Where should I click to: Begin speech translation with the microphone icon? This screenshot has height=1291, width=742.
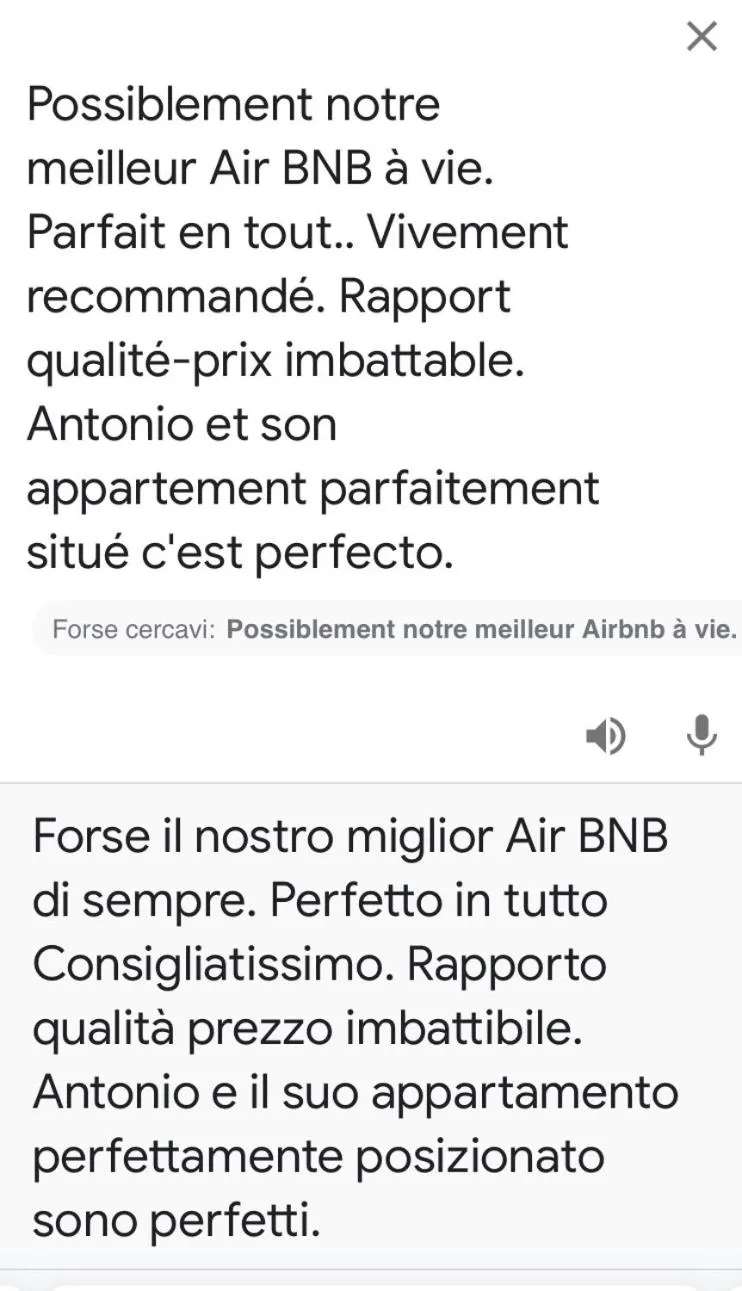(x=701, y=736)
